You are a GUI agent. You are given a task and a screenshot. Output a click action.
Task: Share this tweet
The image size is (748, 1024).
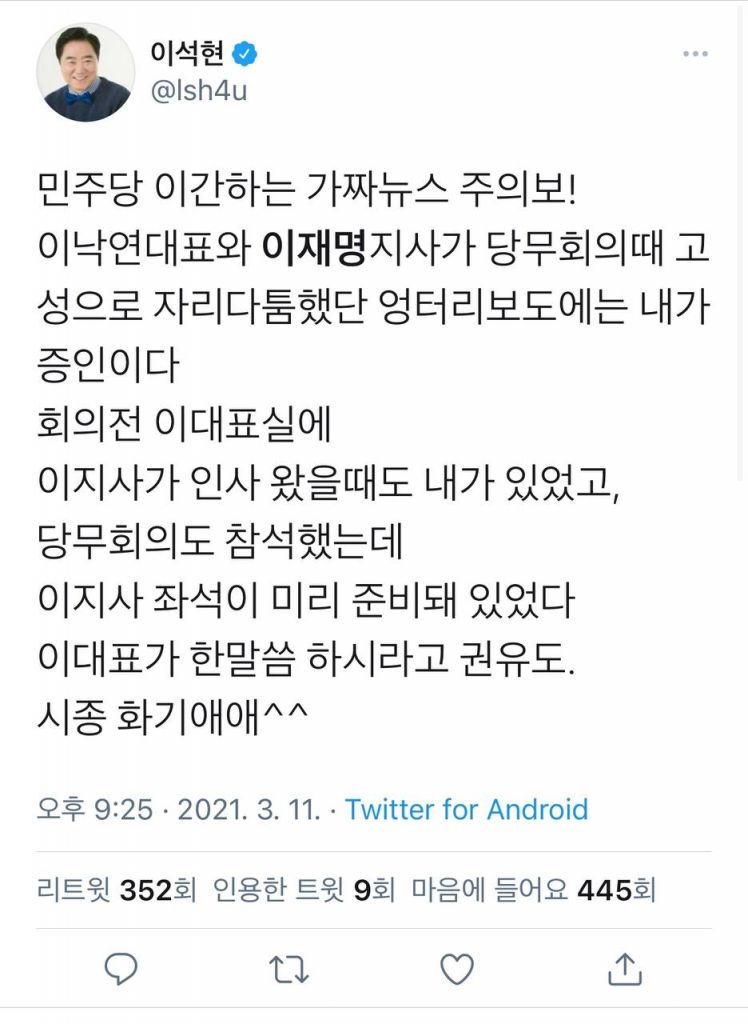(x=624, y=967)
